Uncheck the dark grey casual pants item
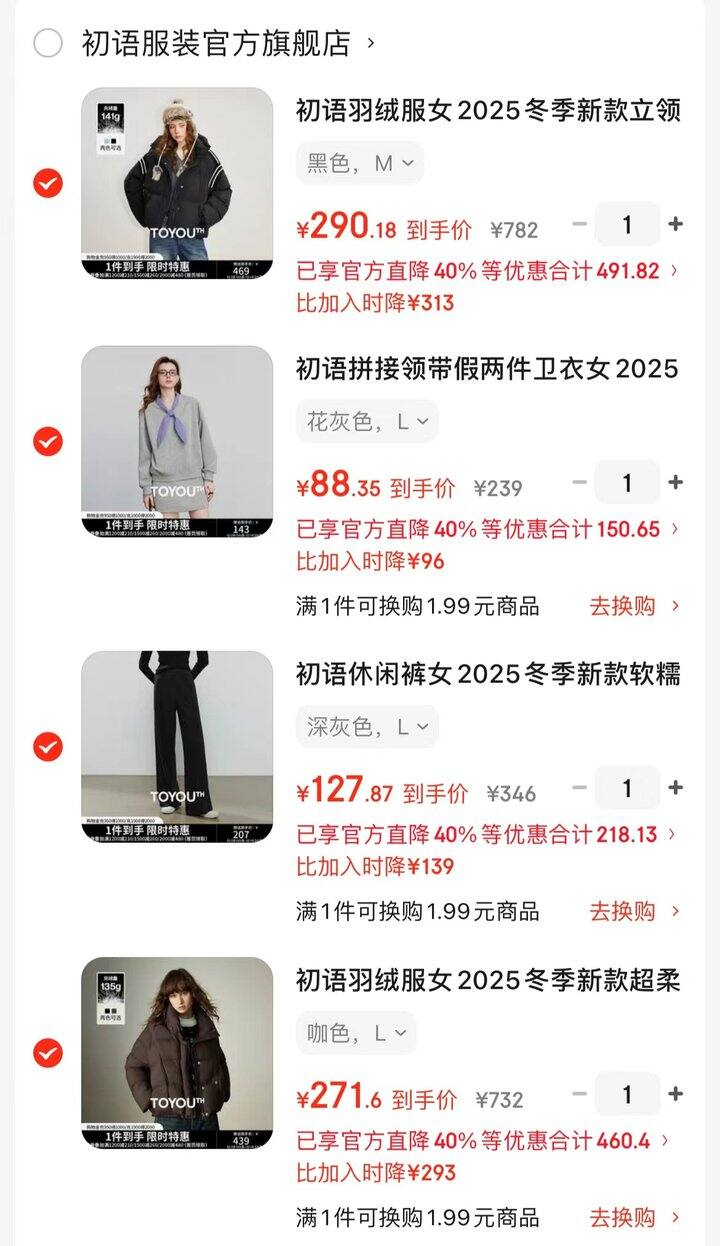This screenshot has height=1246, width=720. click(x=47, y=745)
